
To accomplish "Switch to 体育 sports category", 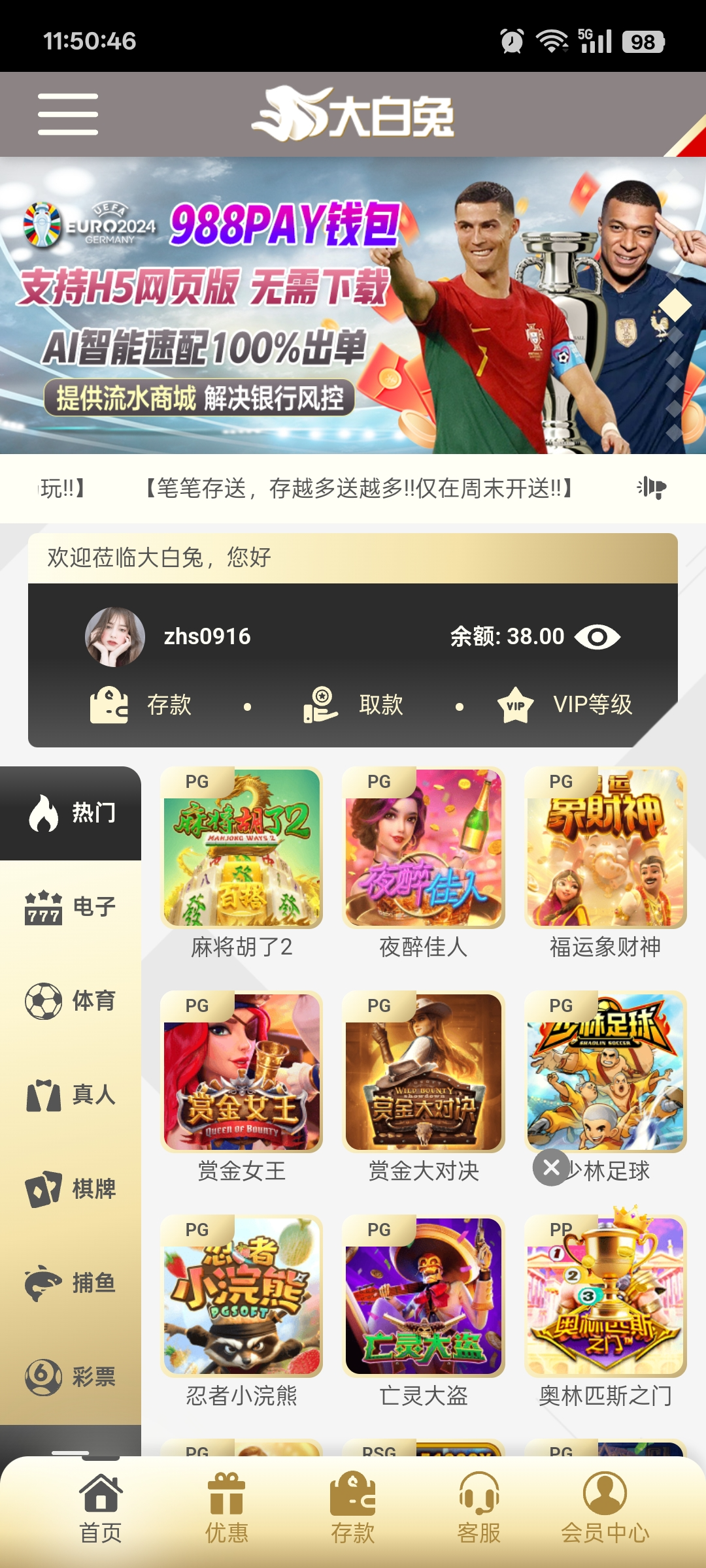I will 71,1001.
